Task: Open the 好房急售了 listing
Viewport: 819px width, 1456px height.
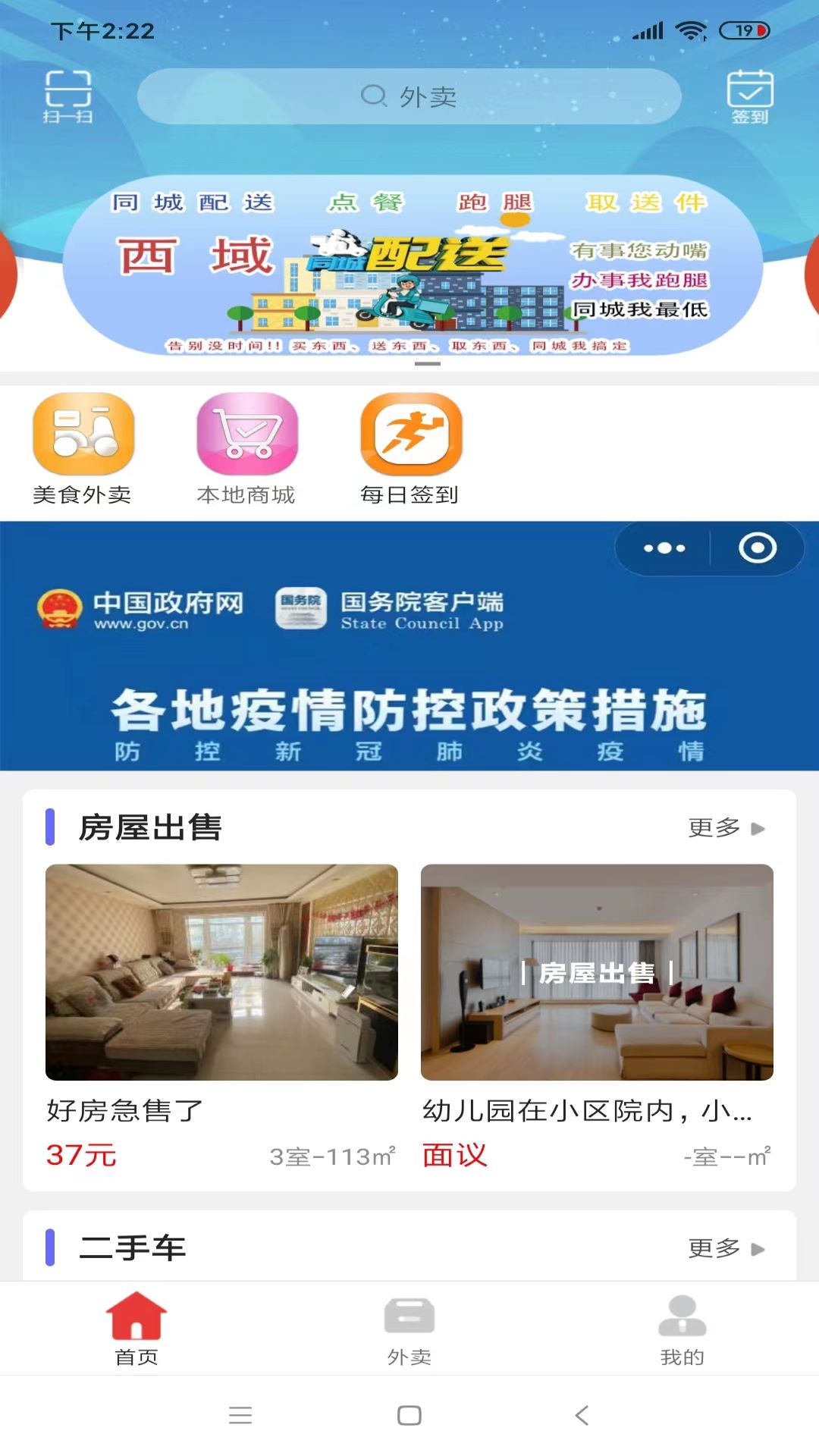Action: click(221, 1016)
